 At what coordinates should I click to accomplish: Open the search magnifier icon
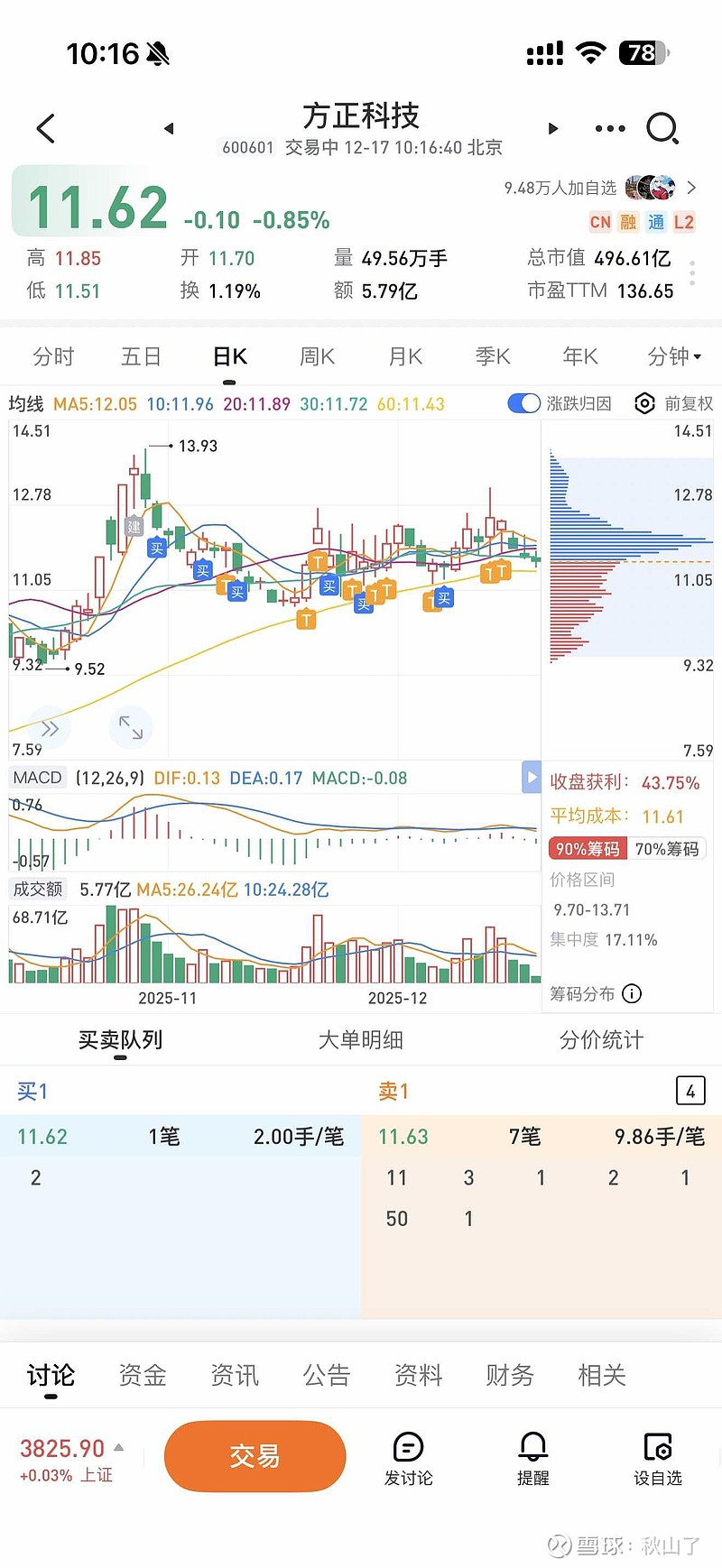[x=662, y=128]
